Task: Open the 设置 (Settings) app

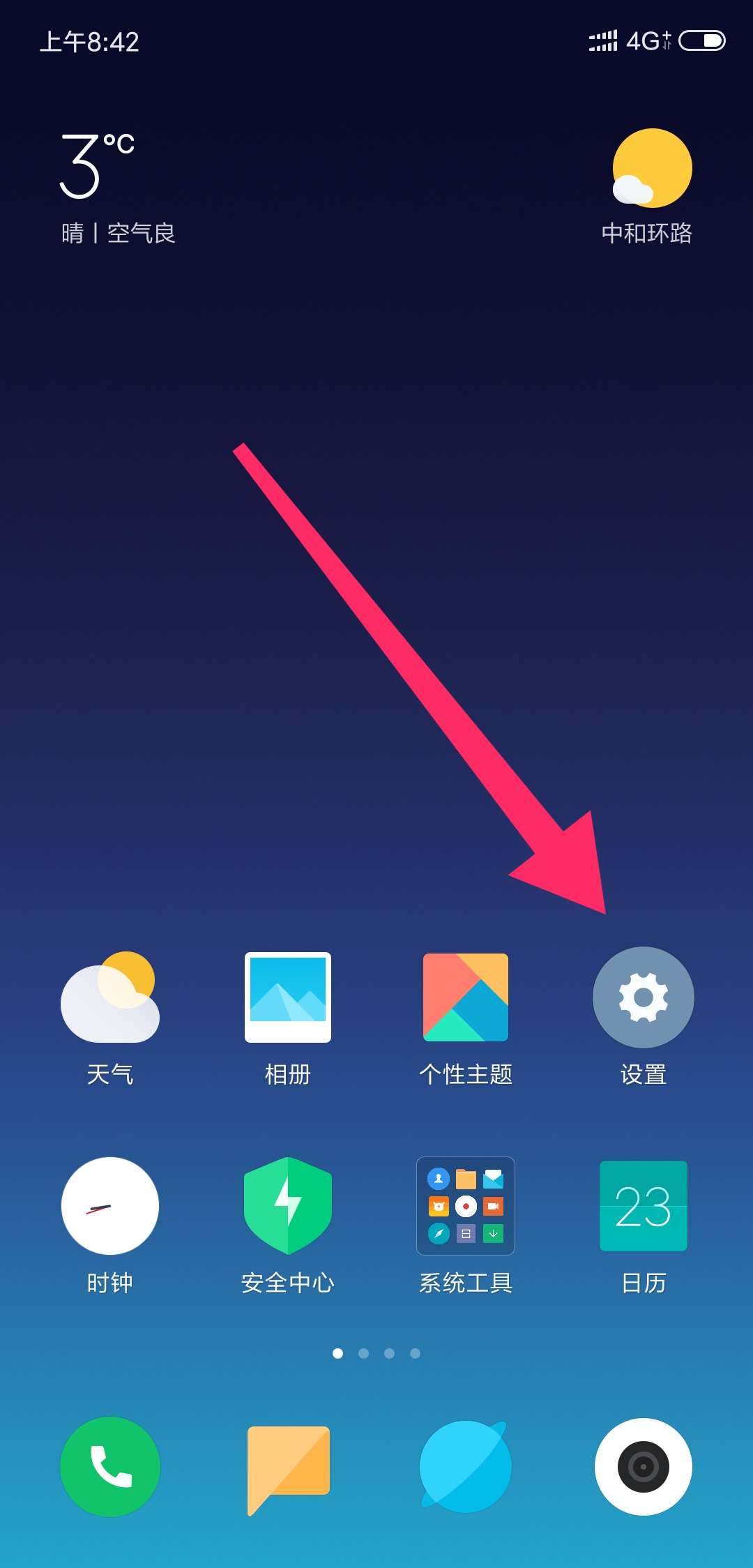Action: (643, 997)
